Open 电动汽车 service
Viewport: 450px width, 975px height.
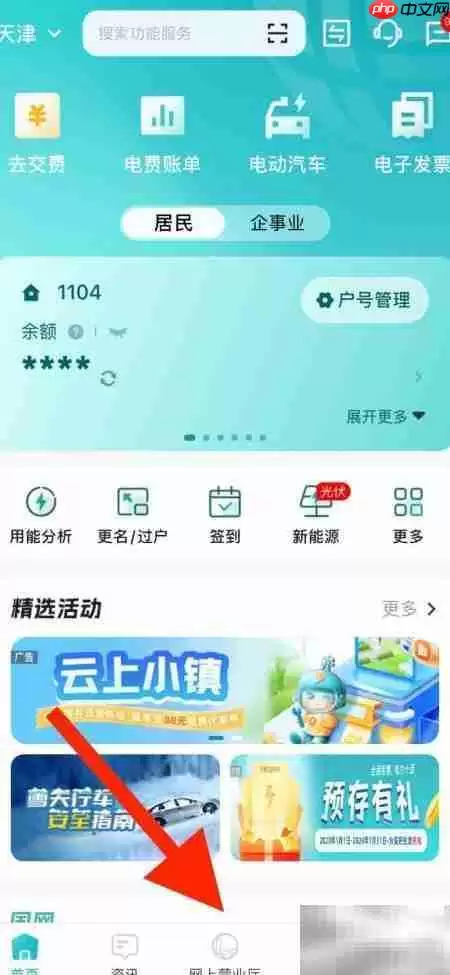(x=287, y=133)
